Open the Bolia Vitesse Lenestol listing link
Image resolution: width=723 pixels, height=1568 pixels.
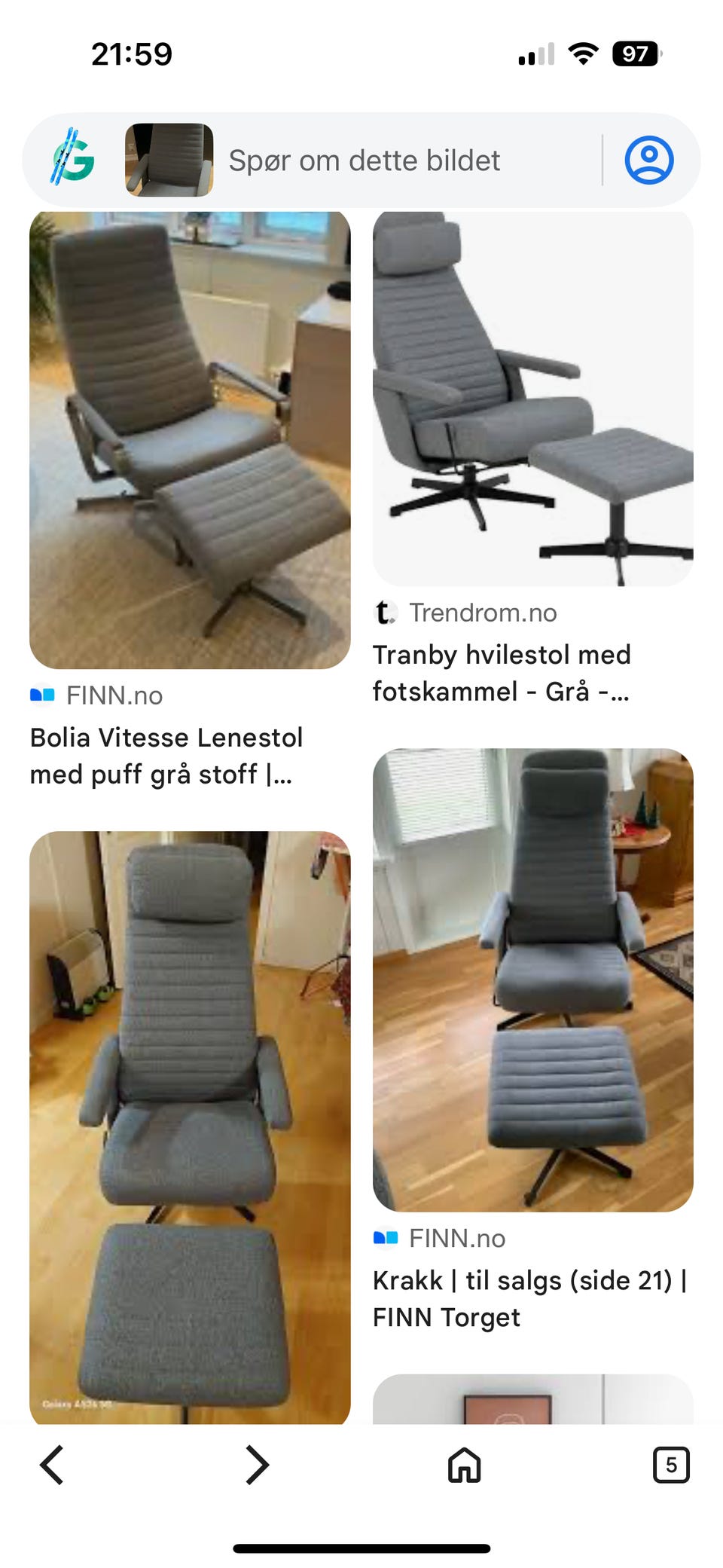point(166,755)
